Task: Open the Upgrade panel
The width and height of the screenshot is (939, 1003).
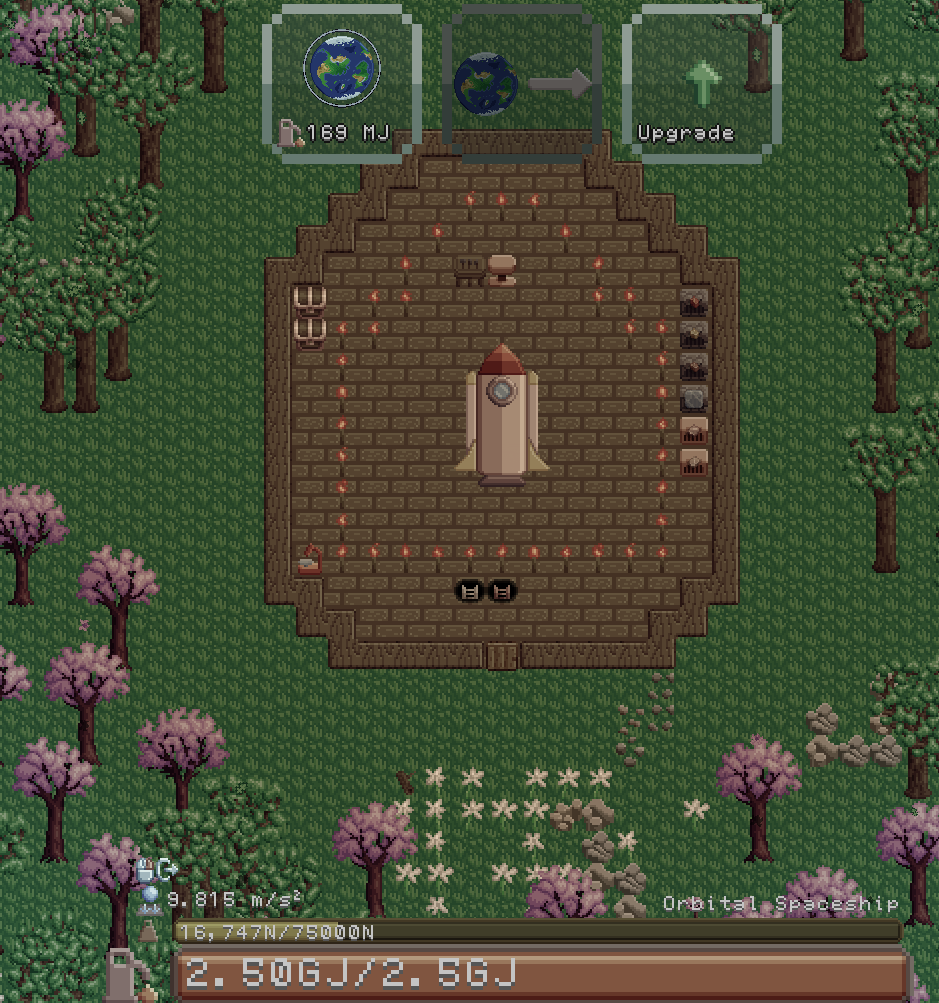Action: point(701,83)
